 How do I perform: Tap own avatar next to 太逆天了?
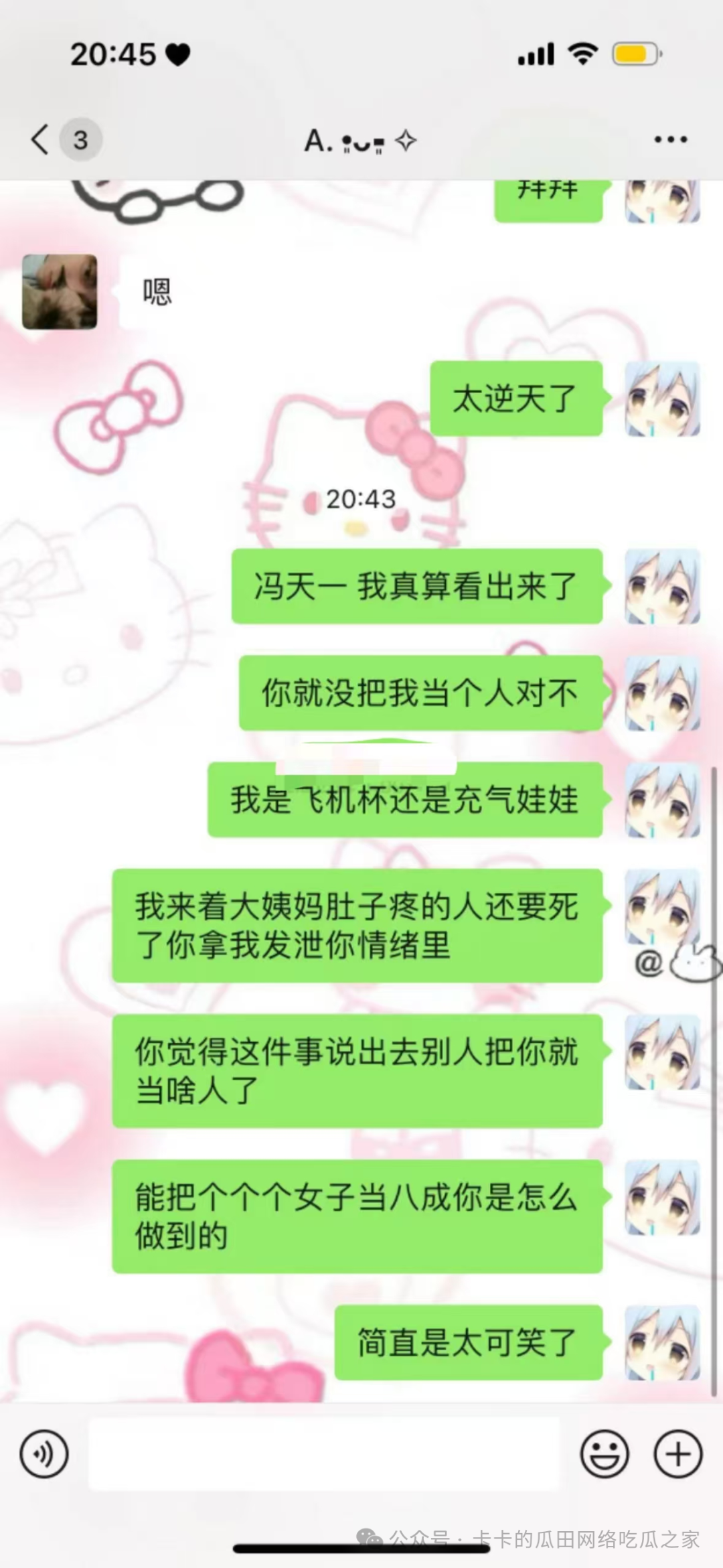coord(662,399)
